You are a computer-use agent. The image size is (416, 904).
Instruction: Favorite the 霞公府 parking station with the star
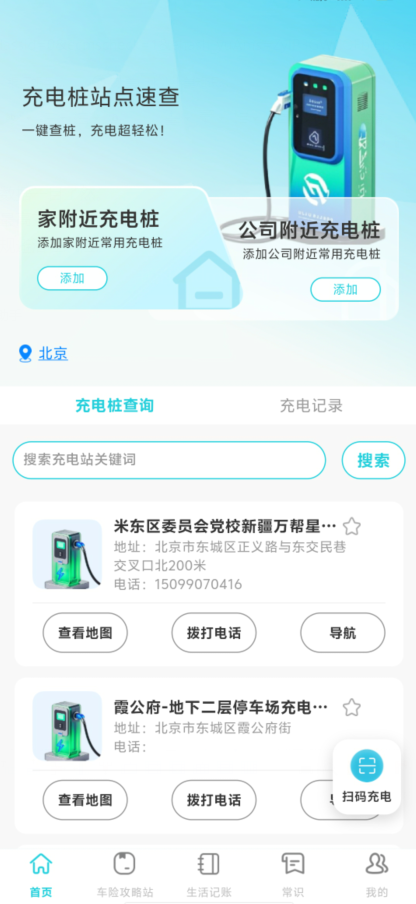[x=351, y=707]
